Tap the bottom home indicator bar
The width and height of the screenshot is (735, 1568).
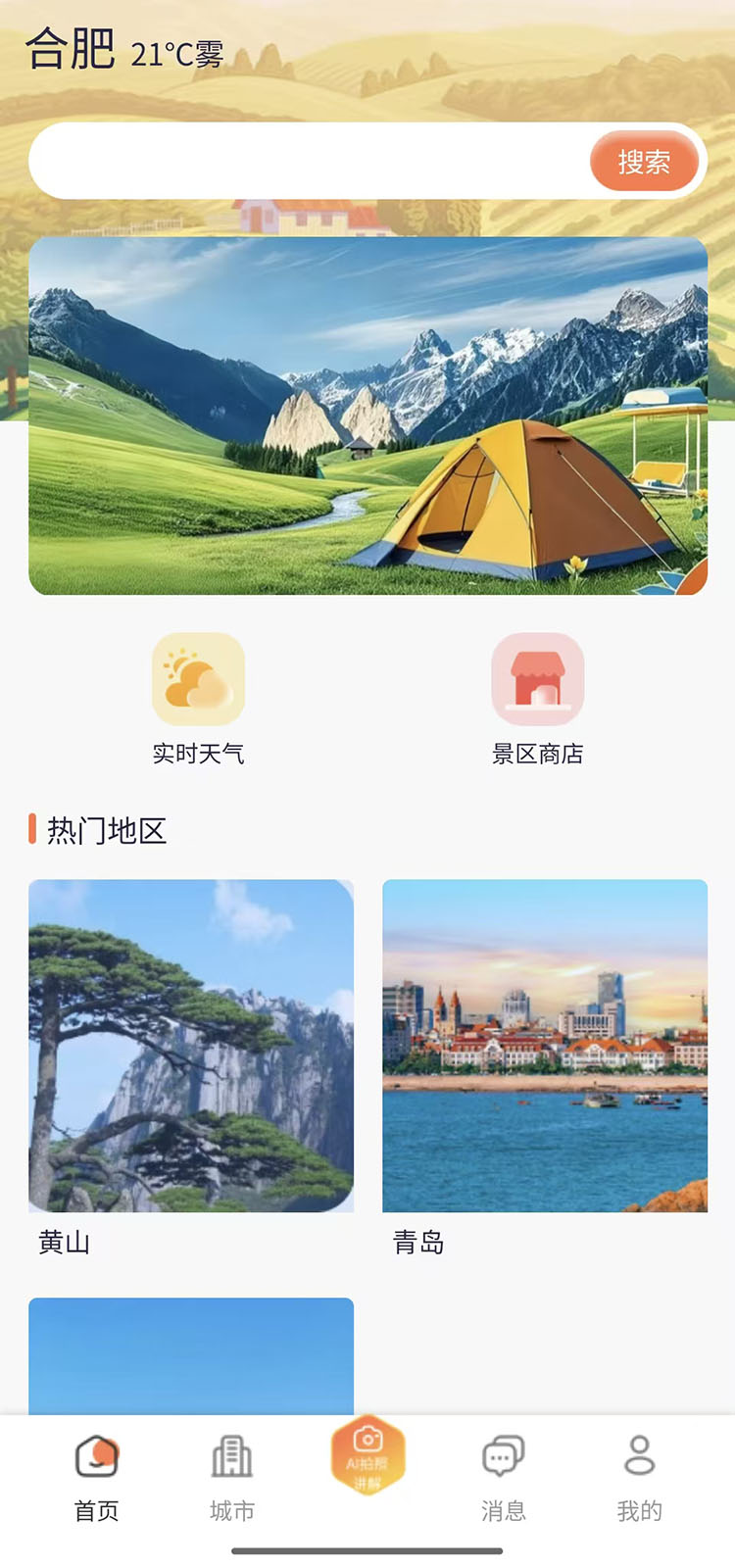(367, 1551)
